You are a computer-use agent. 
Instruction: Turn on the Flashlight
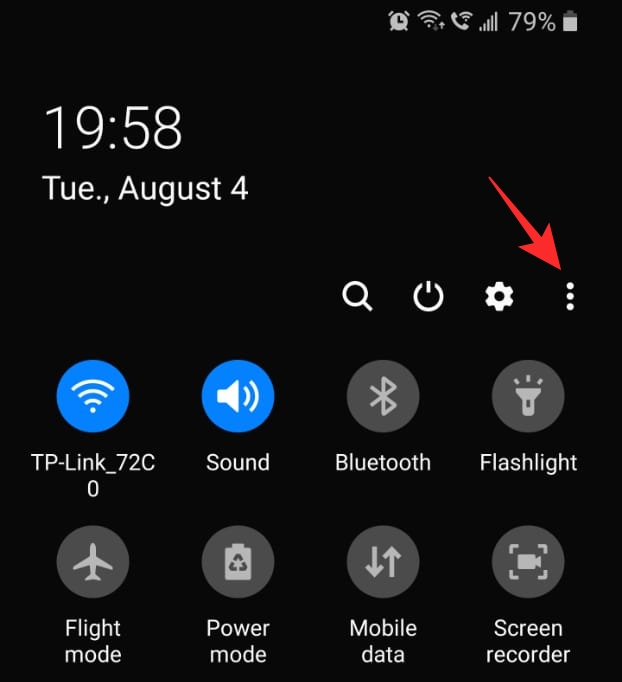click(x=528, y=397)
